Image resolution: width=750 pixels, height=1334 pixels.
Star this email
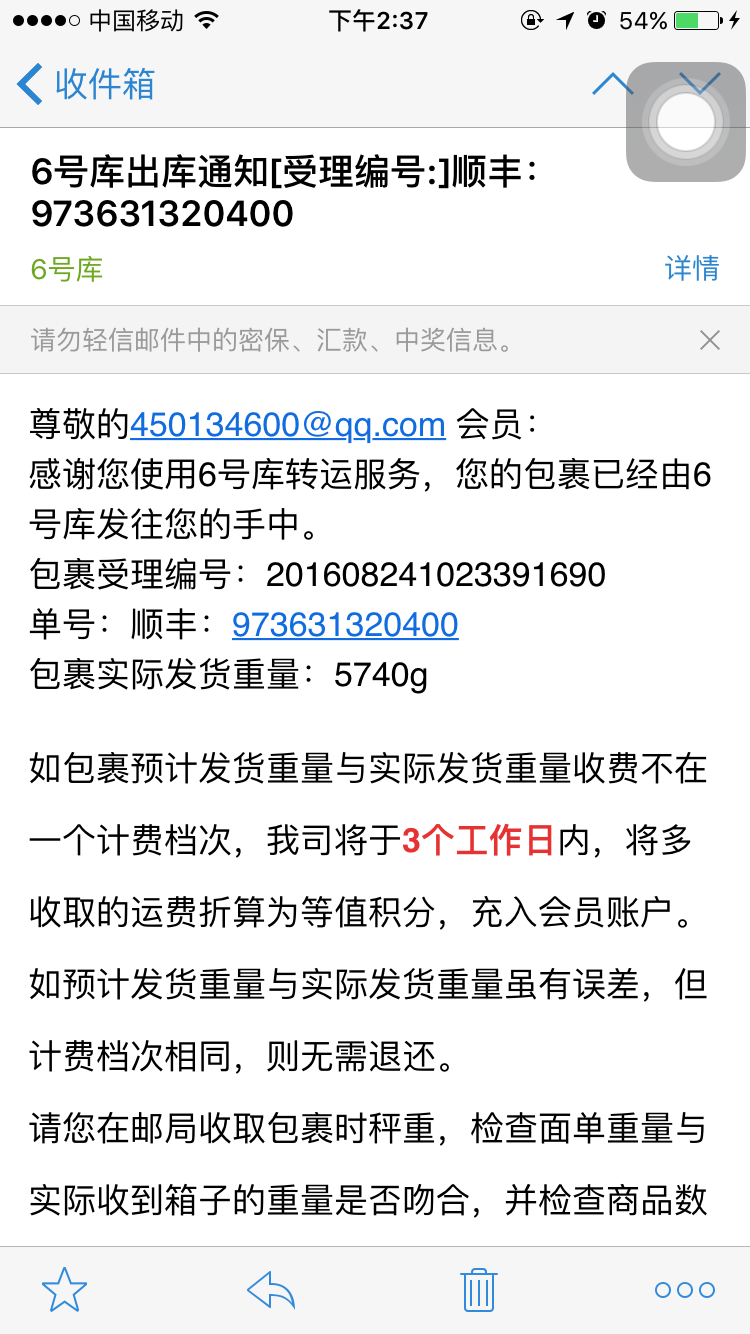(64, 1290)
